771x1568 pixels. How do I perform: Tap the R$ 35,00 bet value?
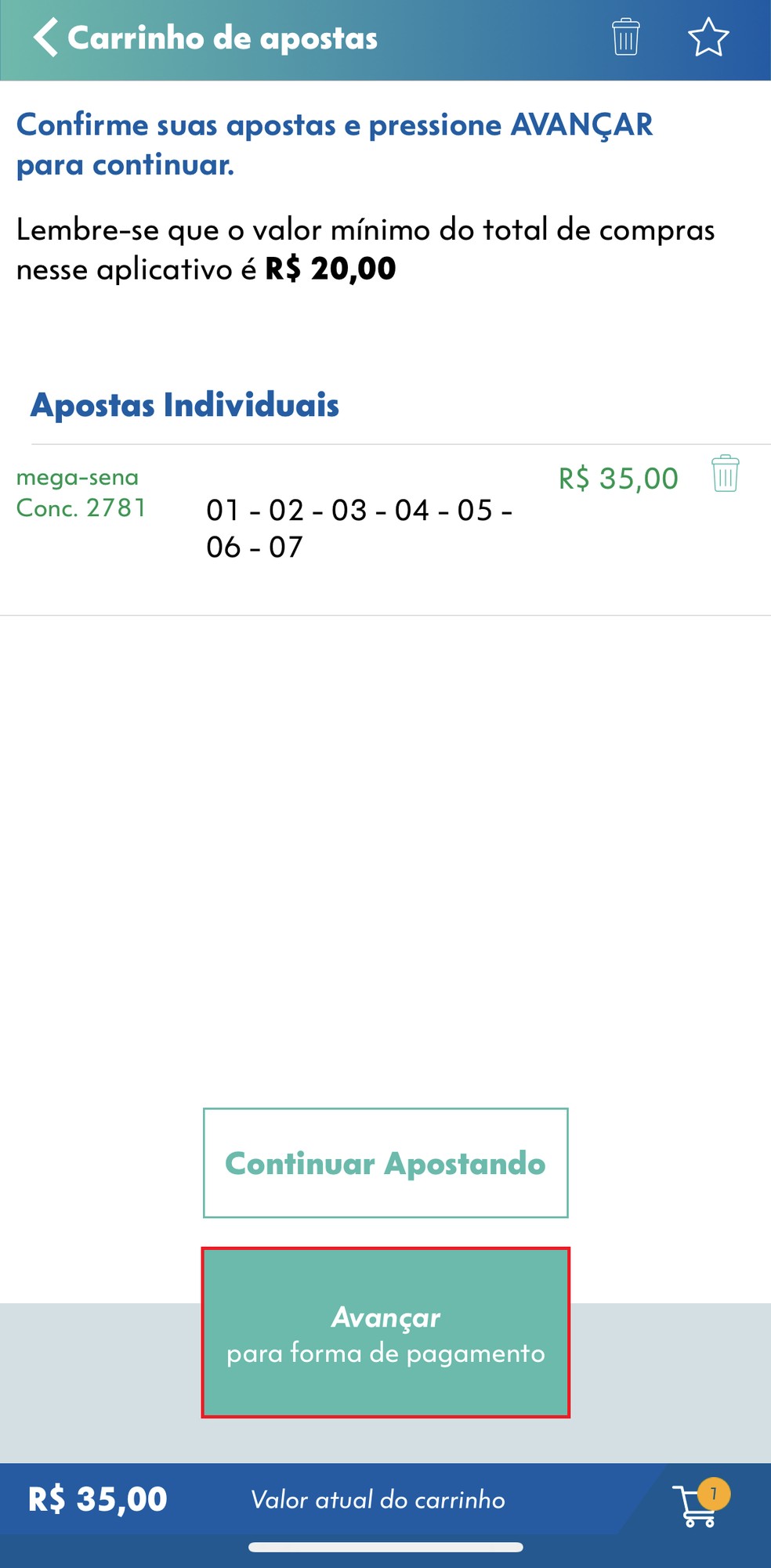618,476
